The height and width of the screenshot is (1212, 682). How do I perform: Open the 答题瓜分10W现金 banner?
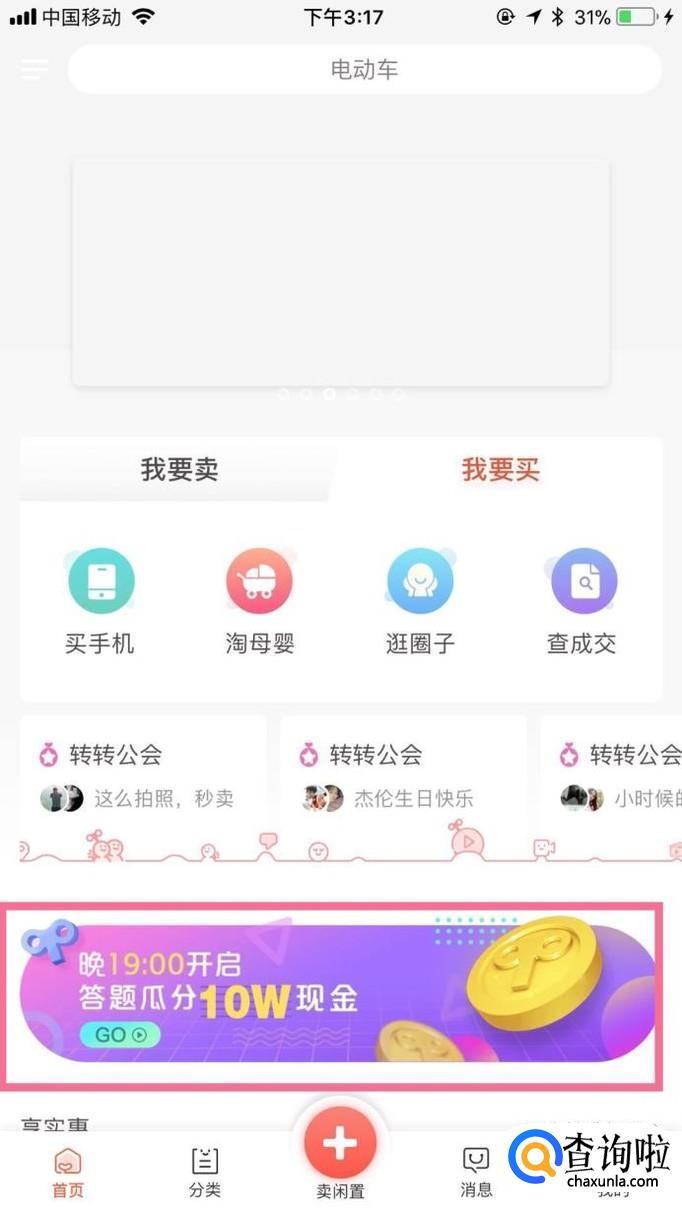[x=332, y=994]
